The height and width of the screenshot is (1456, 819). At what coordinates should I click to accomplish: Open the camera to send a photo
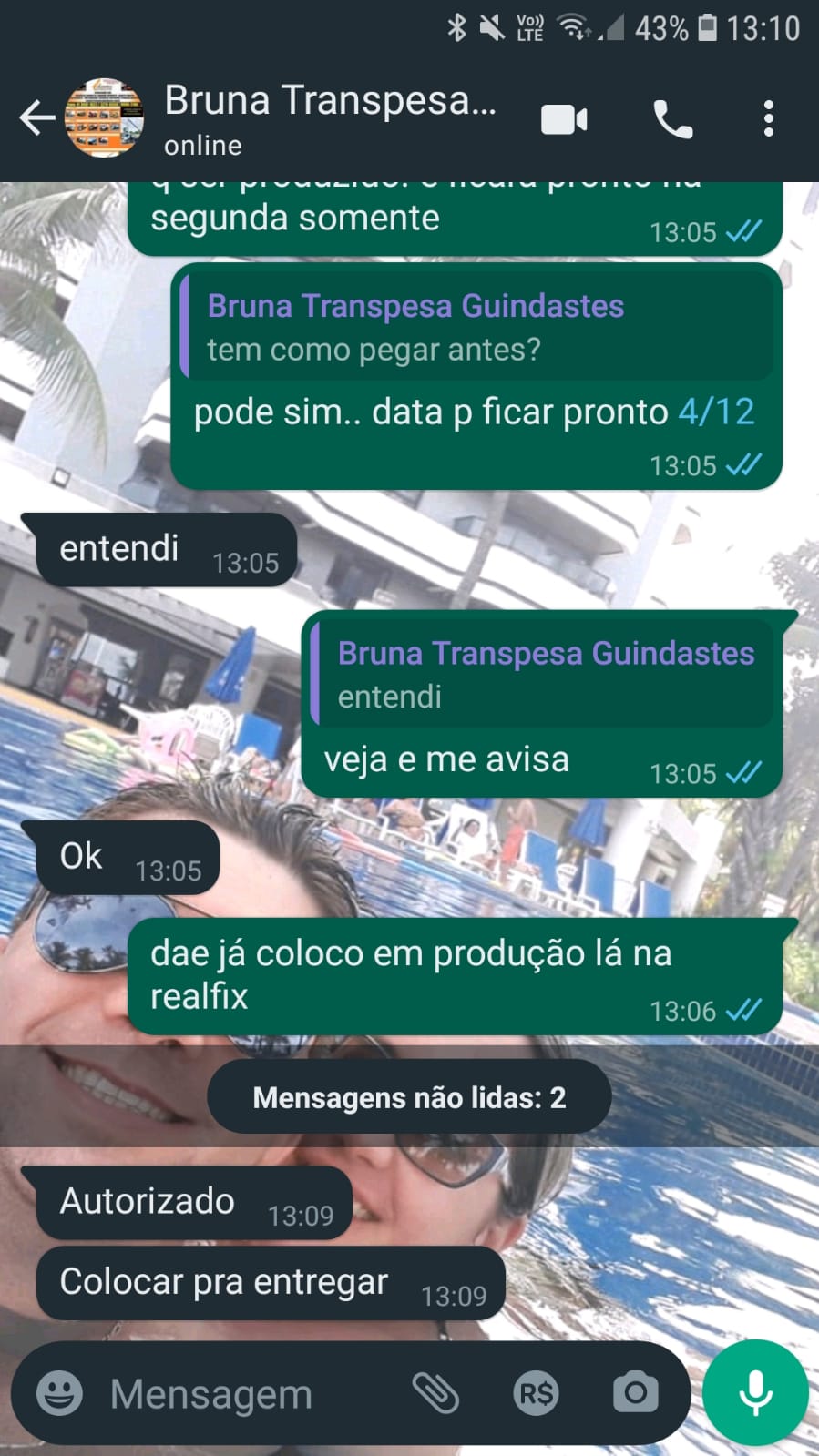[635, 1393]
